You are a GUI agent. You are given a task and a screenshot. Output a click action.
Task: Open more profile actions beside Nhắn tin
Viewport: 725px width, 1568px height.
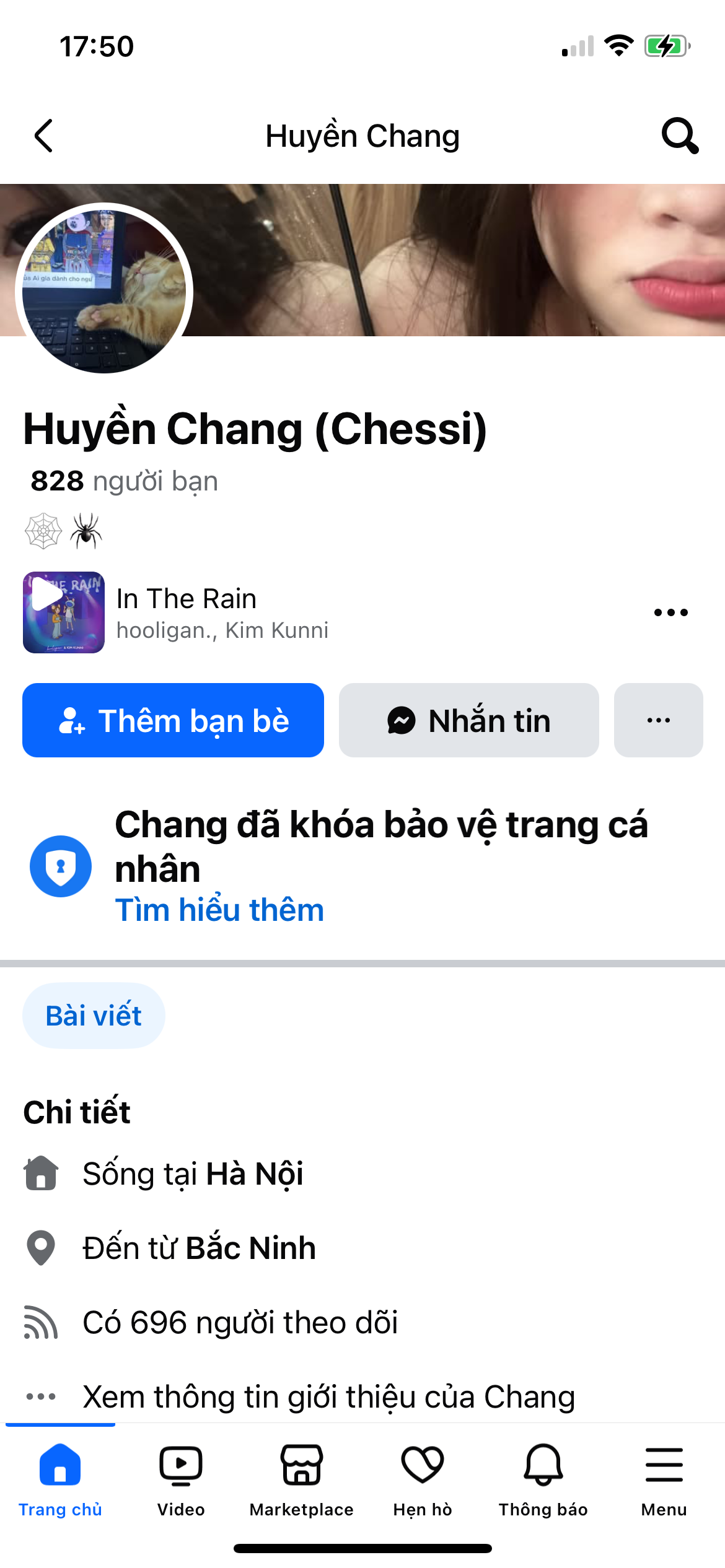658,720
